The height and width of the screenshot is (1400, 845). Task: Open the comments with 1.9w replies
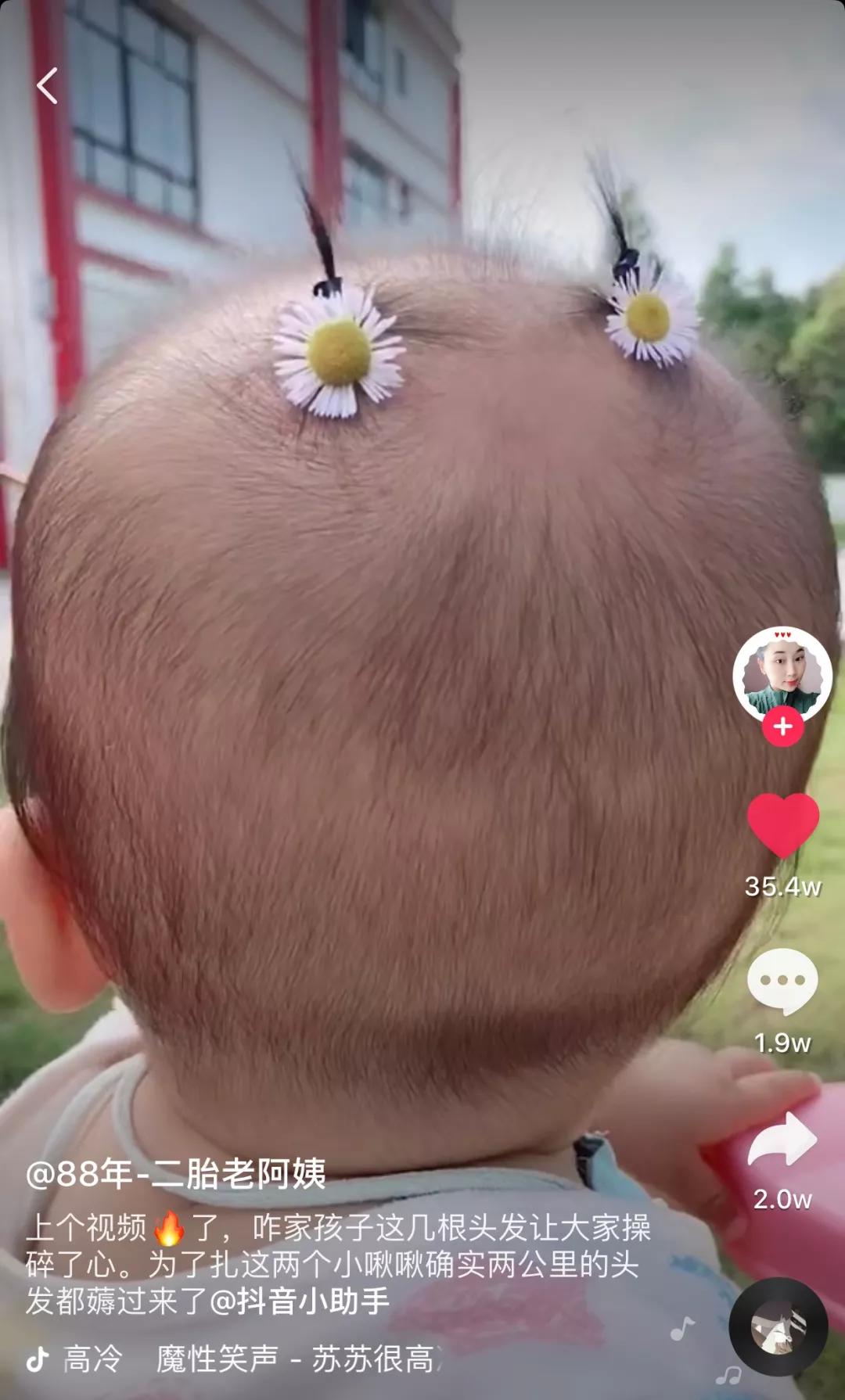coord(782,981)
